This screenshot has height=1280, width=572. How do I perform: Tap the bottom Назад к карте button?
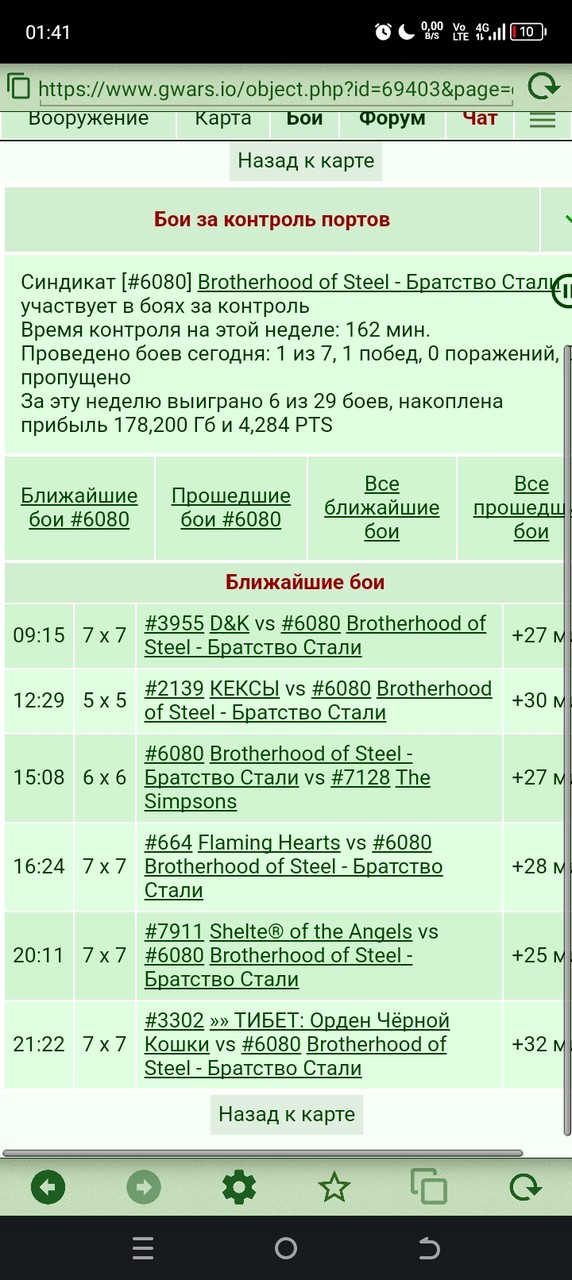pos(287,1114)
